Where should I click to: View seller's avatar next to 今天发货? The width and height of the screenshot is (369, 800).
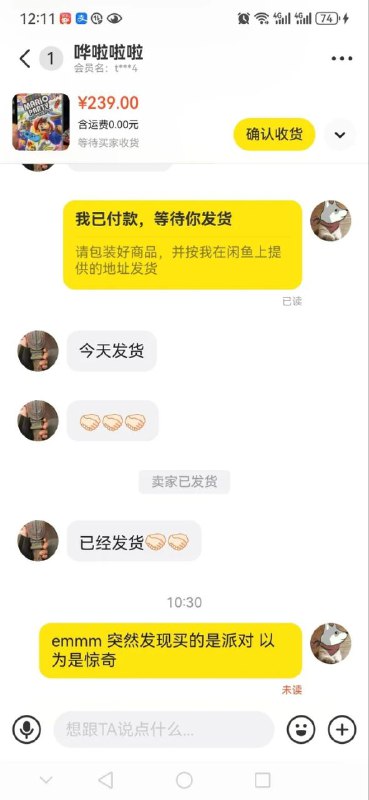pos(38,351)
